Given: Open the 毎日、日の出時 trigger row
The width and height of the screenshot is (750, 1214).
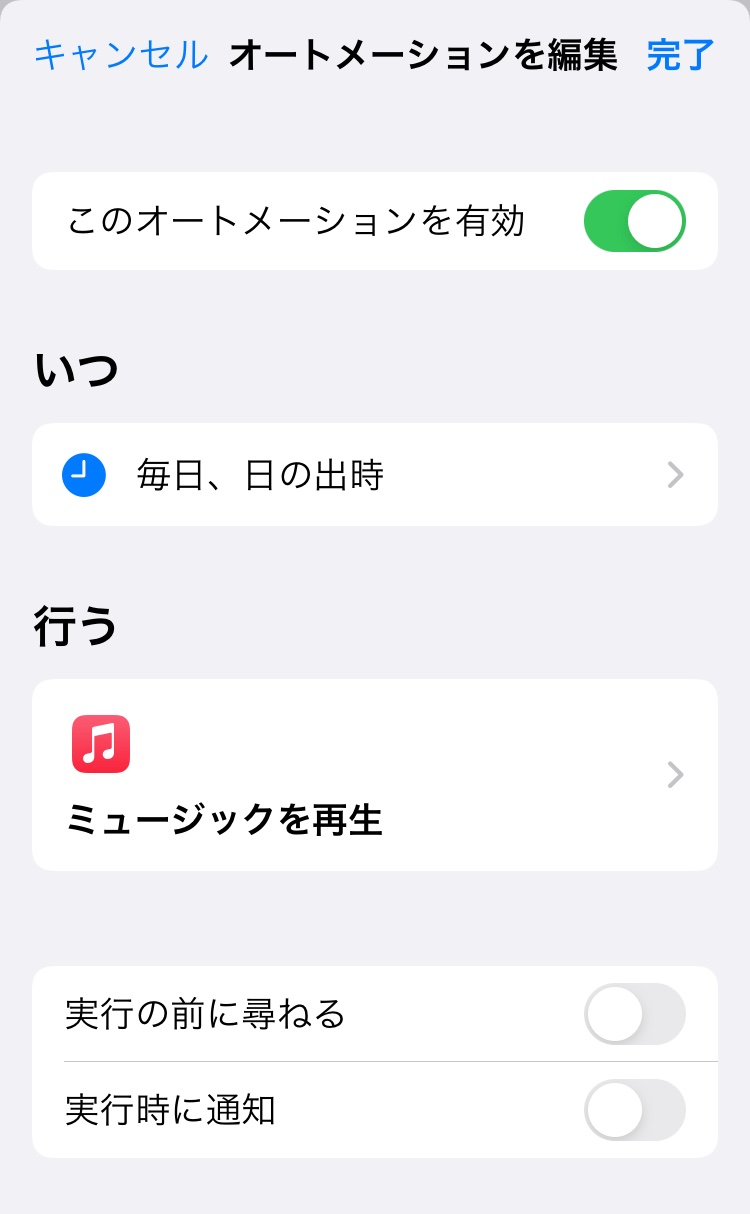Looking at the screenshot, I should point(374,475).
